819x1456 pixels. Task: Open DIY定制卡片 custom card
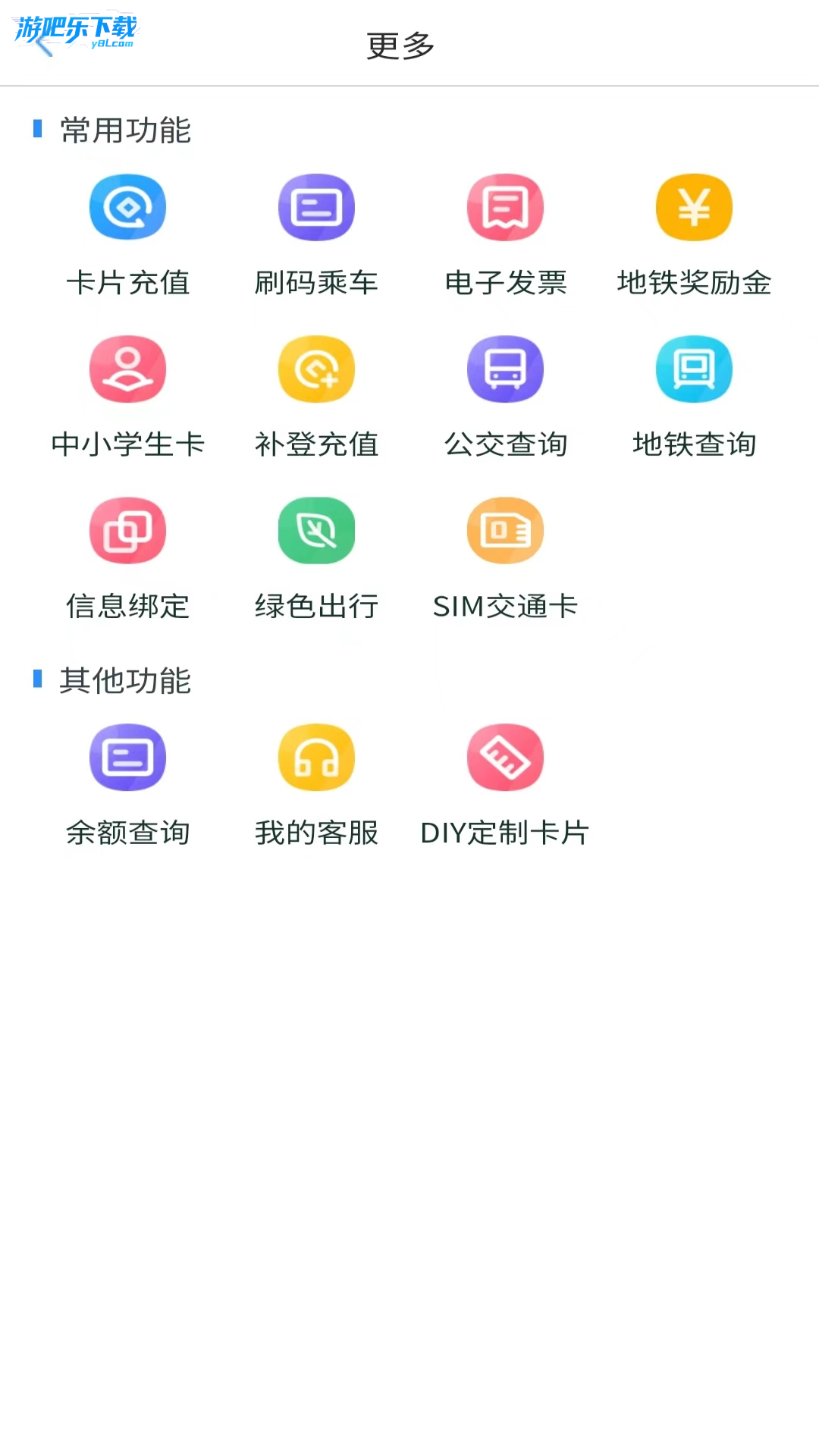point(505,758)
